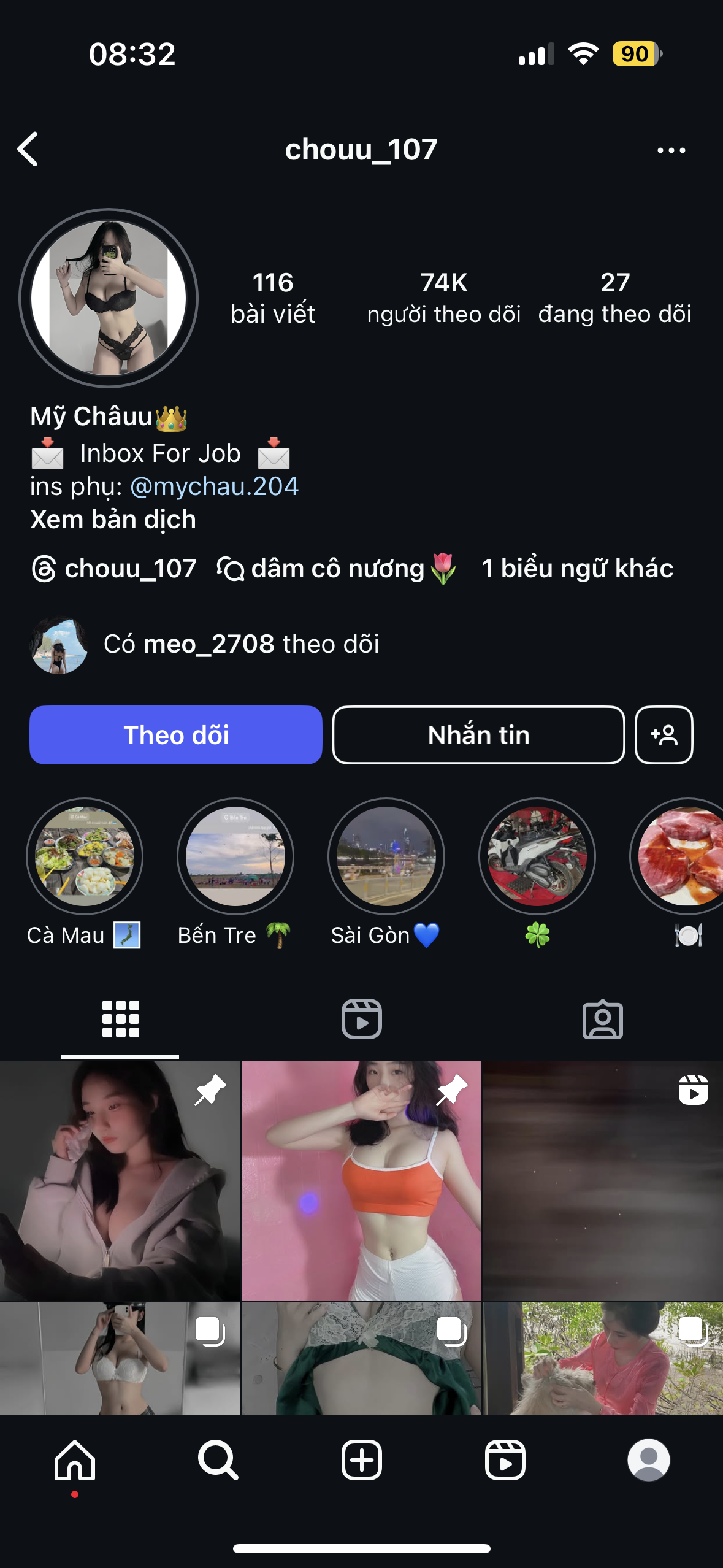The image size is (723, 1568).
Task: Open the chouu_107 Threads profile link
Action: tap(115, 569)
